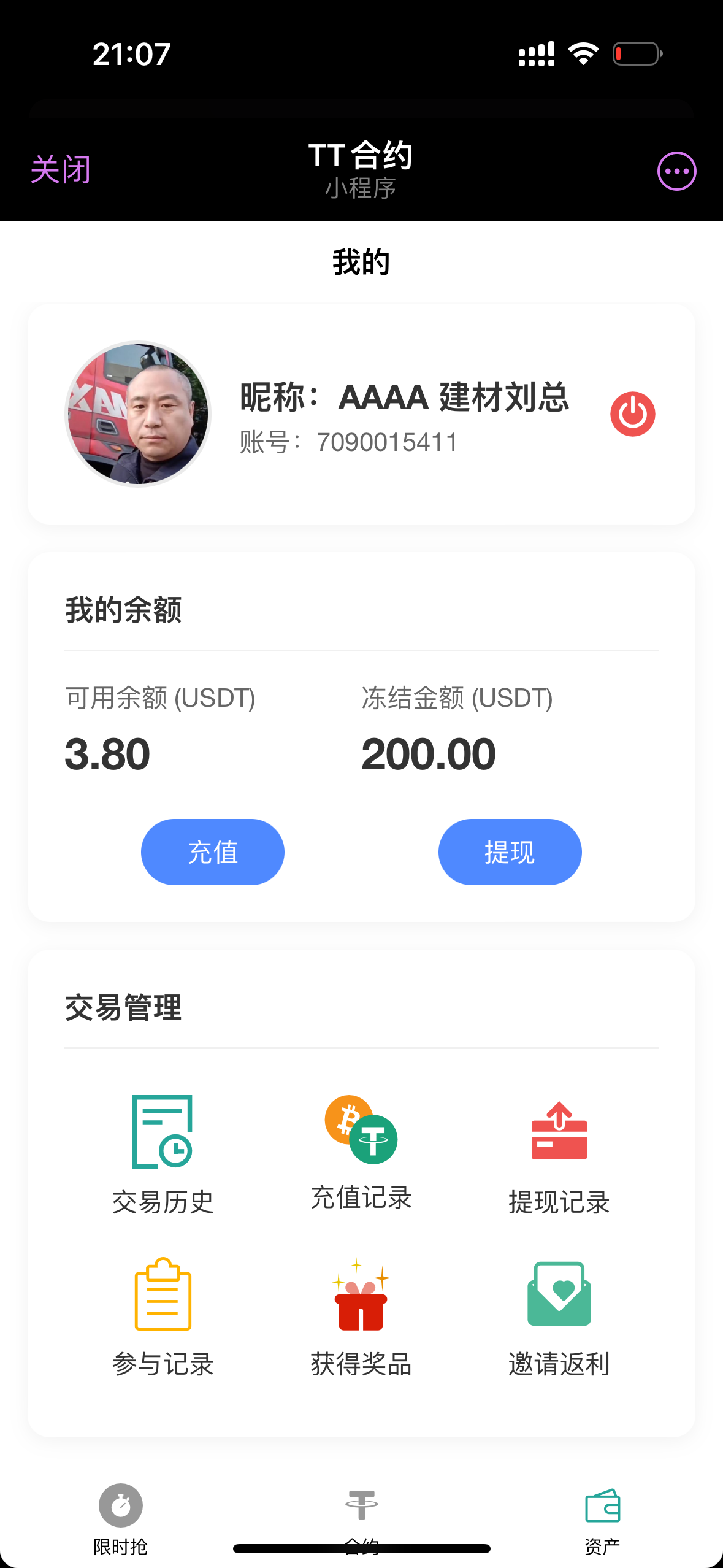
Task: Log out using the red power icon
Action: [x=632, y=414]
